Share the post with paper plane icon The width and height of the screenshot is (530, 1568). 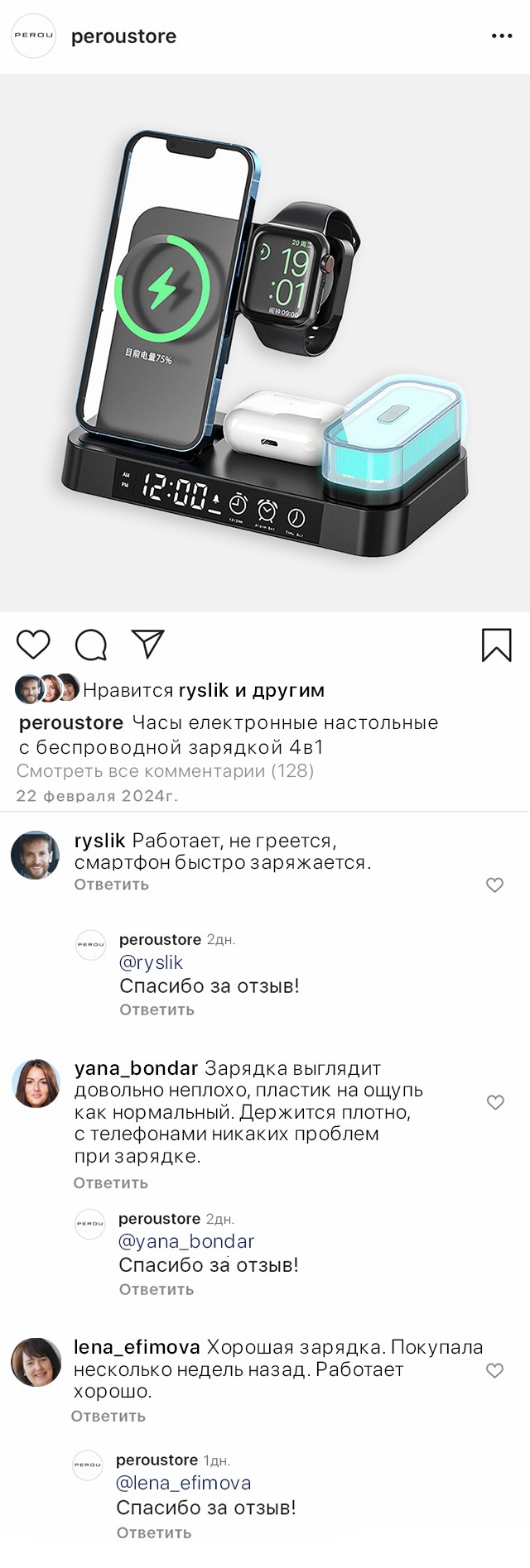(x=148, y=645)
